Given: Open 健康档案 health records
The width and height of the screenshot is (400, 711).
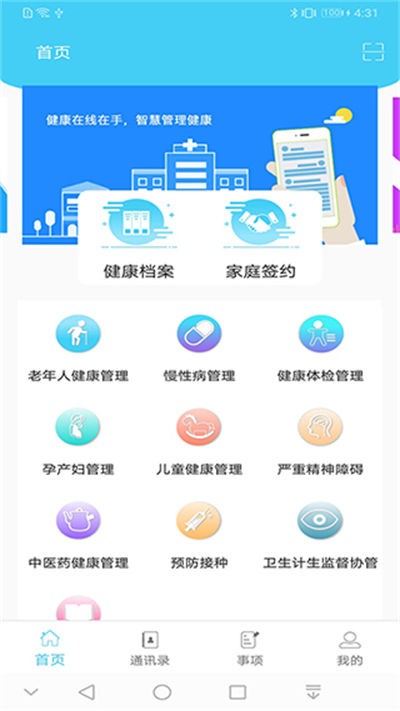Looking at the screenshot, I should pos(138,239).
